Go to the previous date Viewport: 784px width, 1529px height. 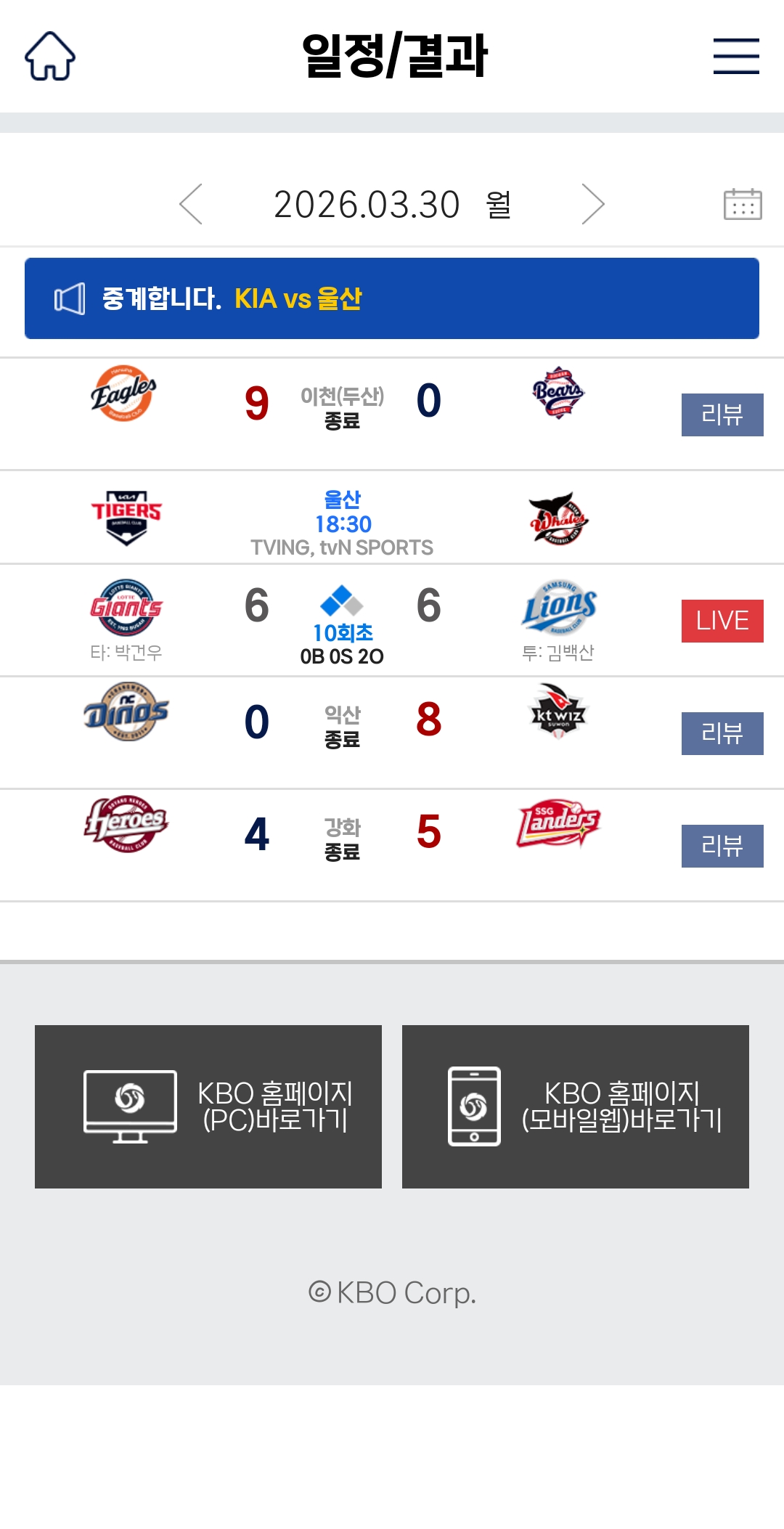191,204
